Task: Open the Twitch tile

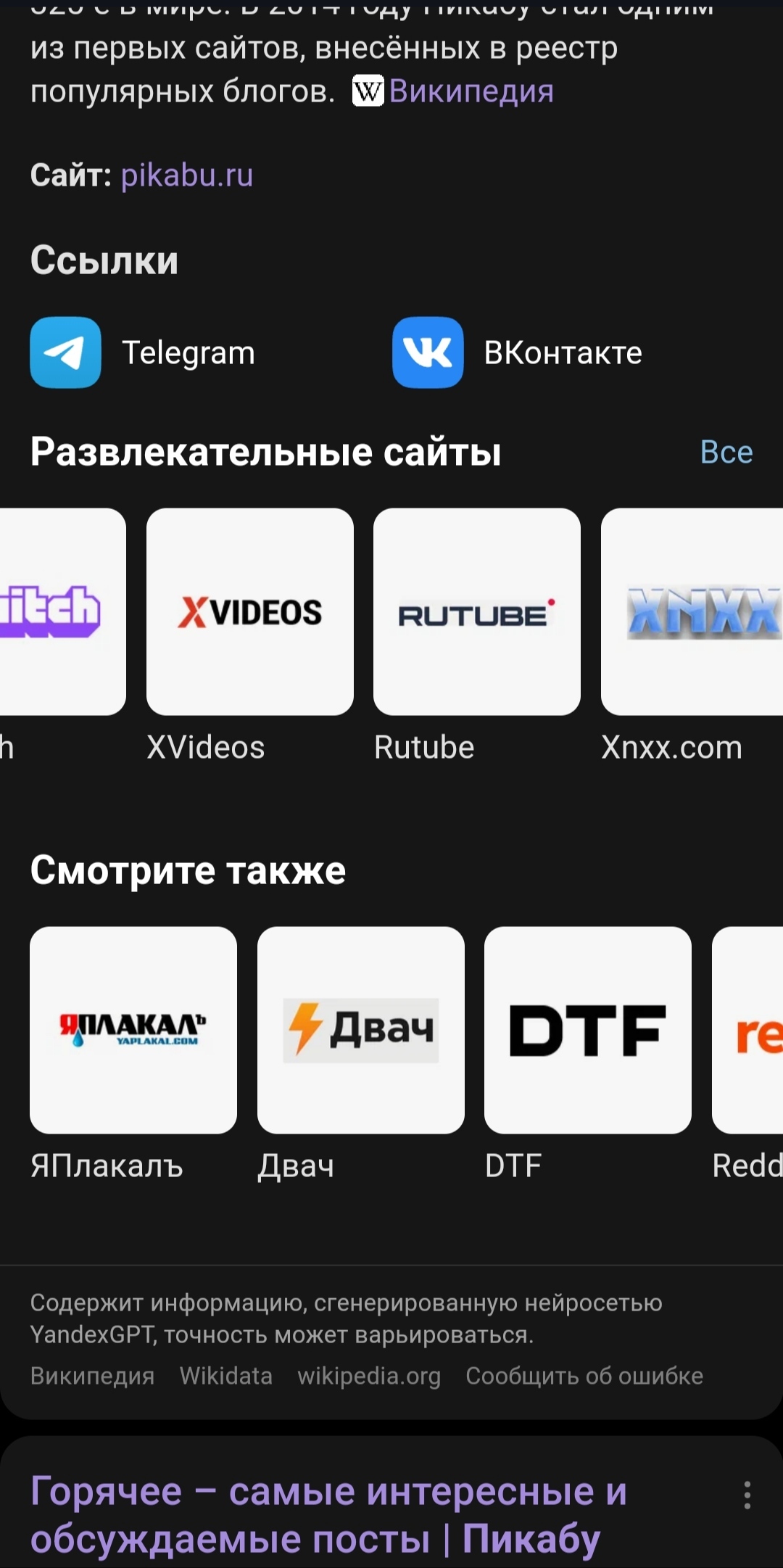Action: click(62, 611)
